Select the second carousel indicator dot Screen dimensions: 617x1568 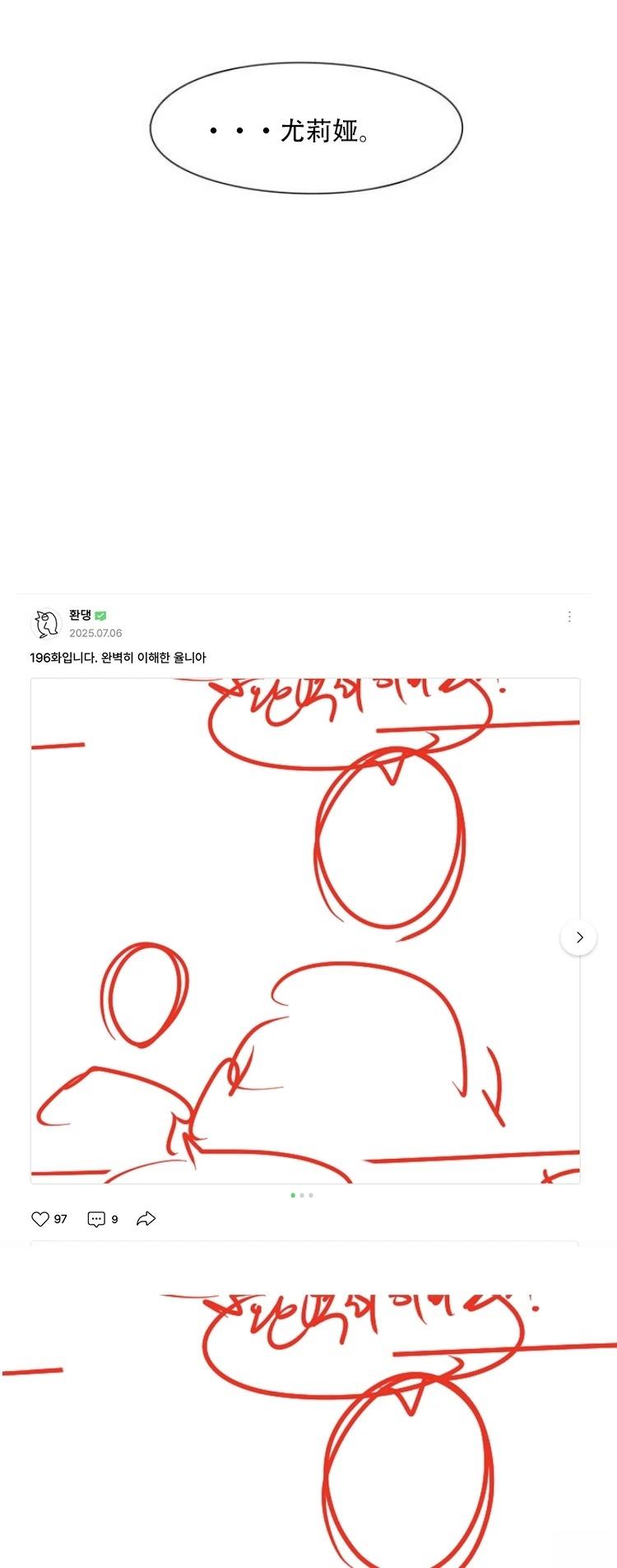tap(302, 1195)
